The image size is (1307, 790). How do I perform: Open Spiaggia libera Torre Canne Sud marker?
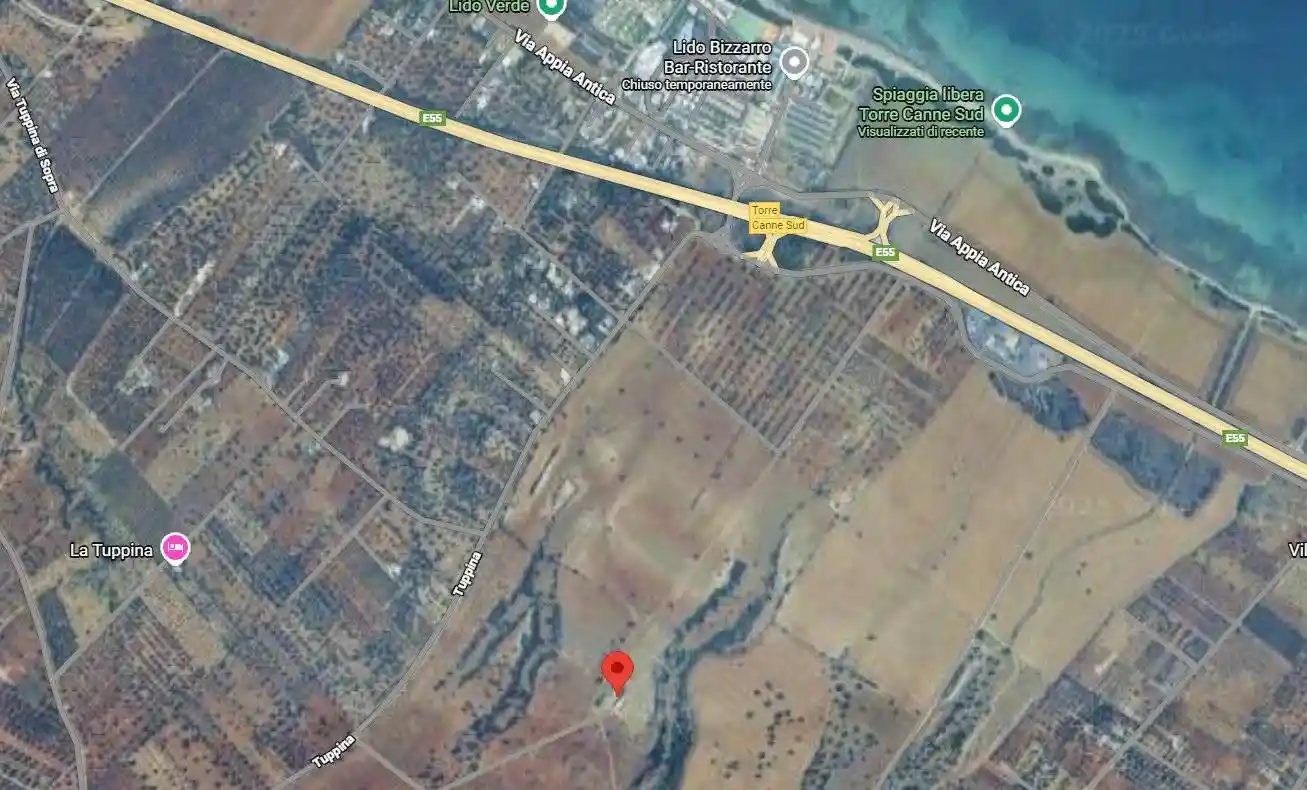[1007, 109]
